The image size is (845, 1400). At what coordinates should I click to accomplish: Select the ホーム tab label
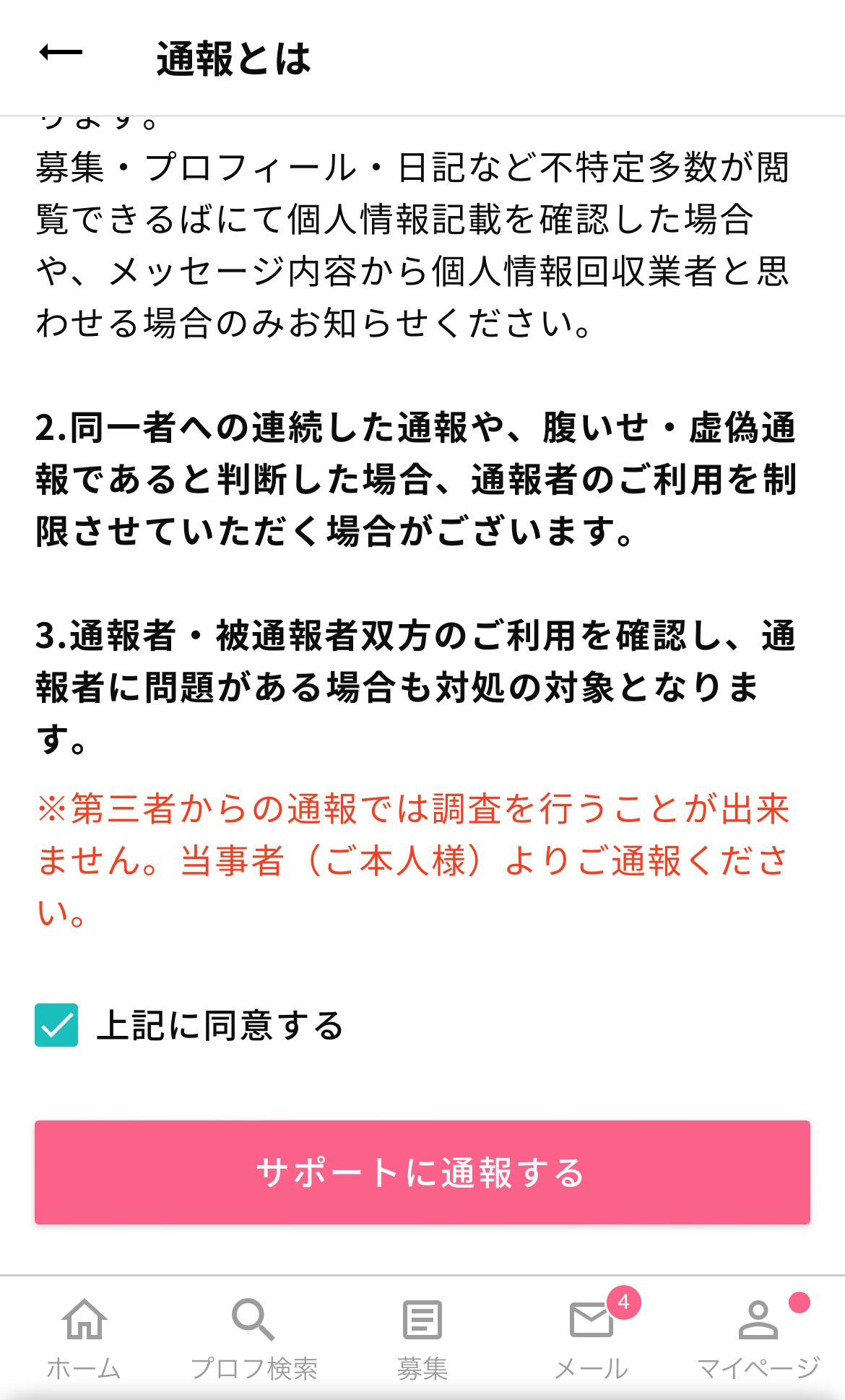point(84,1365)
